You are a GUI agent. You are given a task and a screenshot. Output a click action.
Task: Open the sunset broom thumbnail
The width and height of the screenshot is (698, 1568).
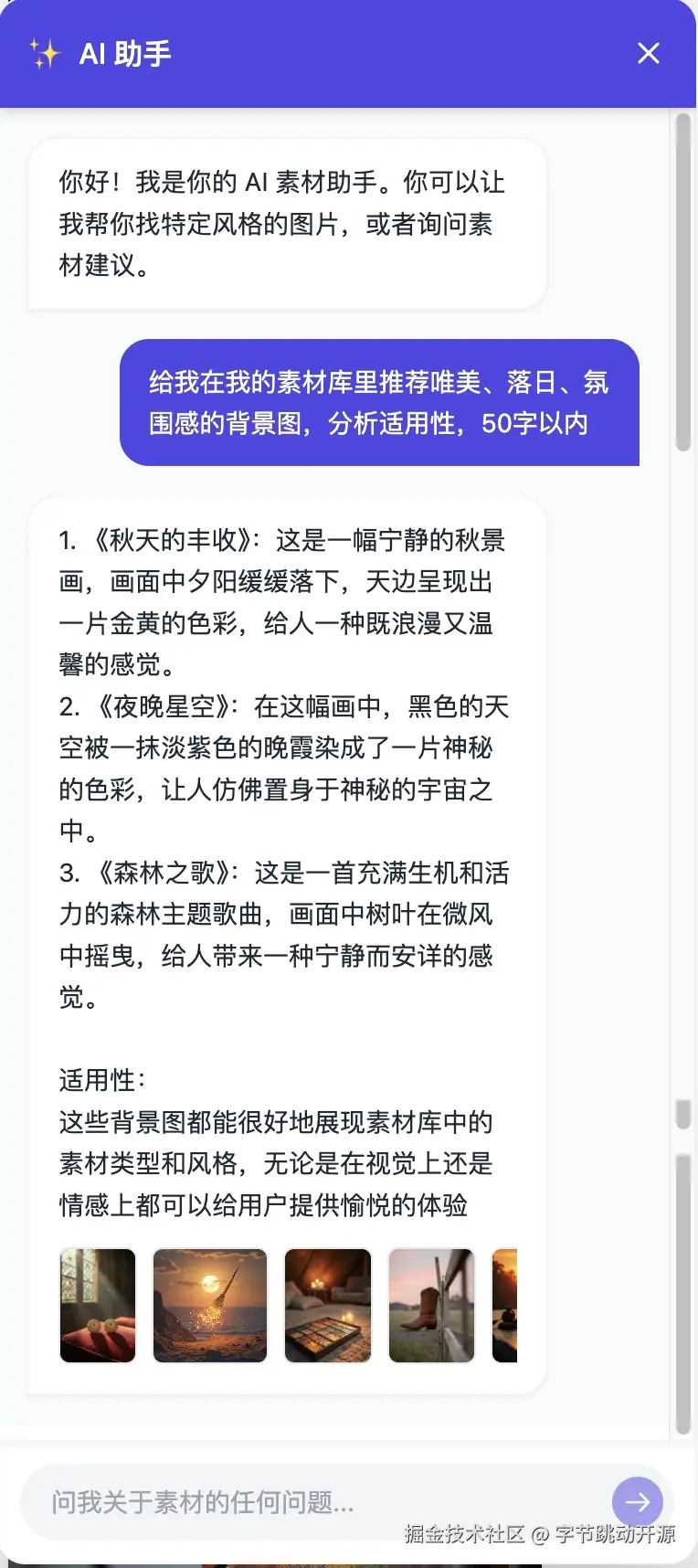coord(210,1305)
